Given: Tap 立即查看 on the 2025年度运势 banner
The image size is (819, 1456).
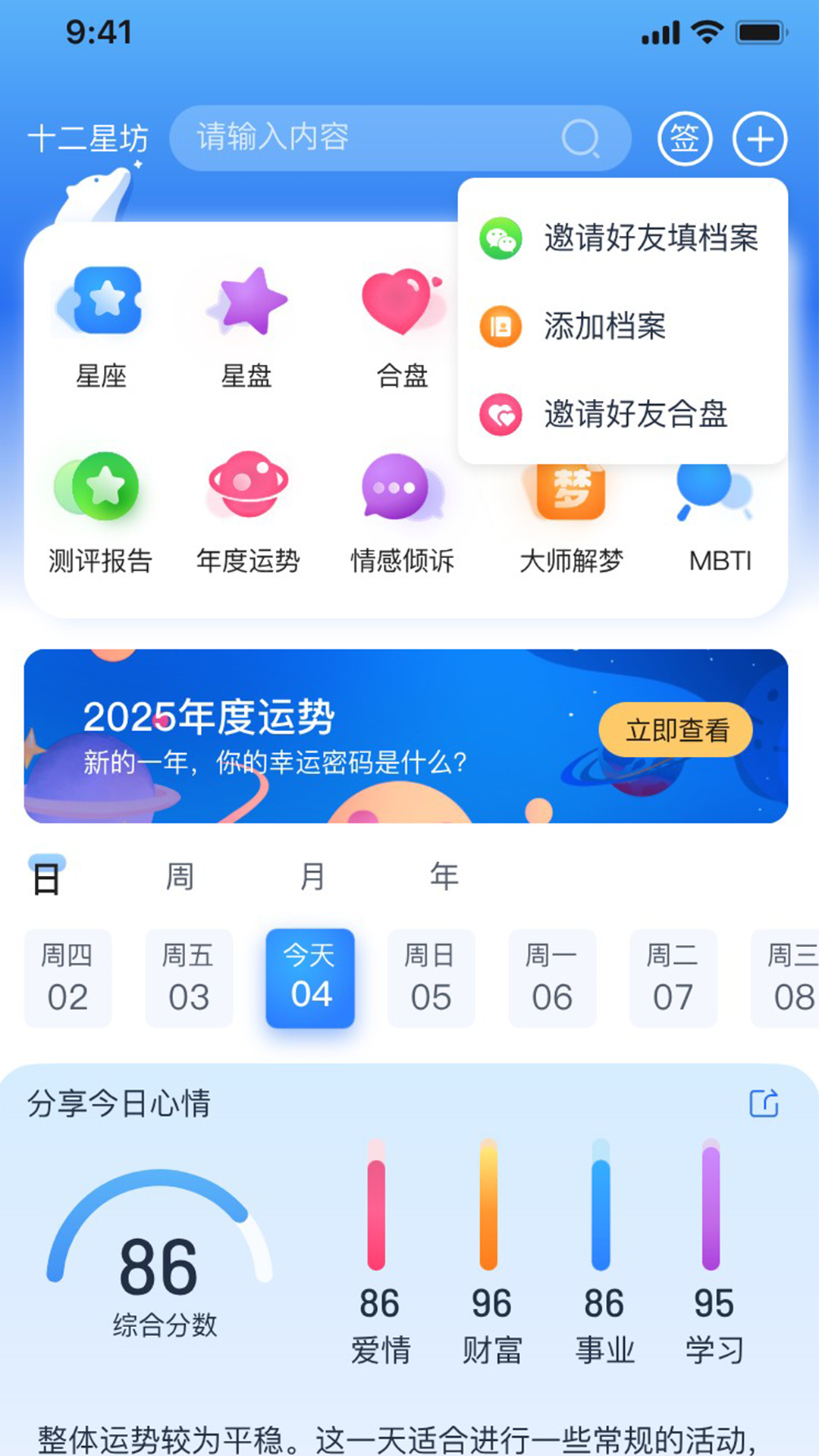Looking at the screenshot, I should point(675,730).
